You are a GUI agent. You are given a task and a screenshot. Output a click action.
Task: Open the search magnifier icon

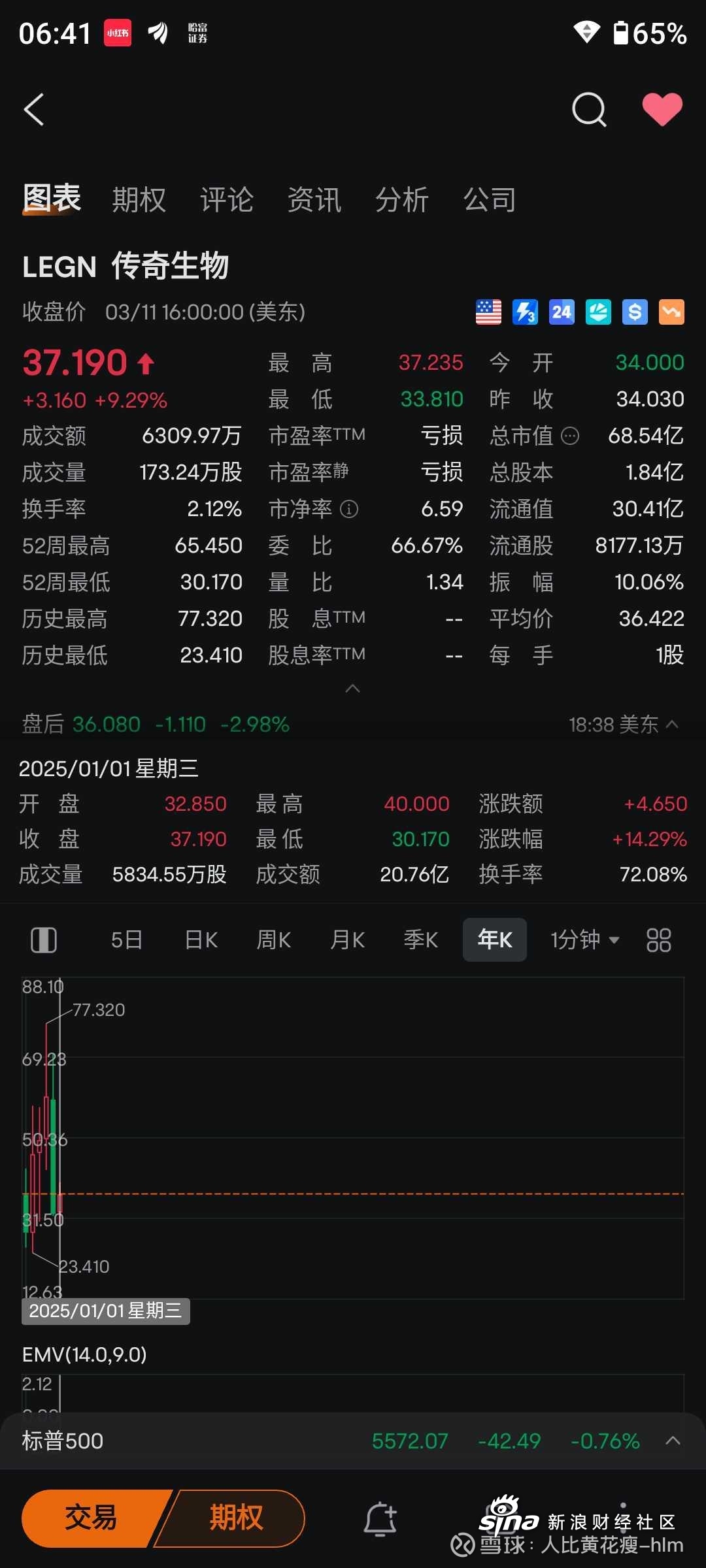[589, 109]
